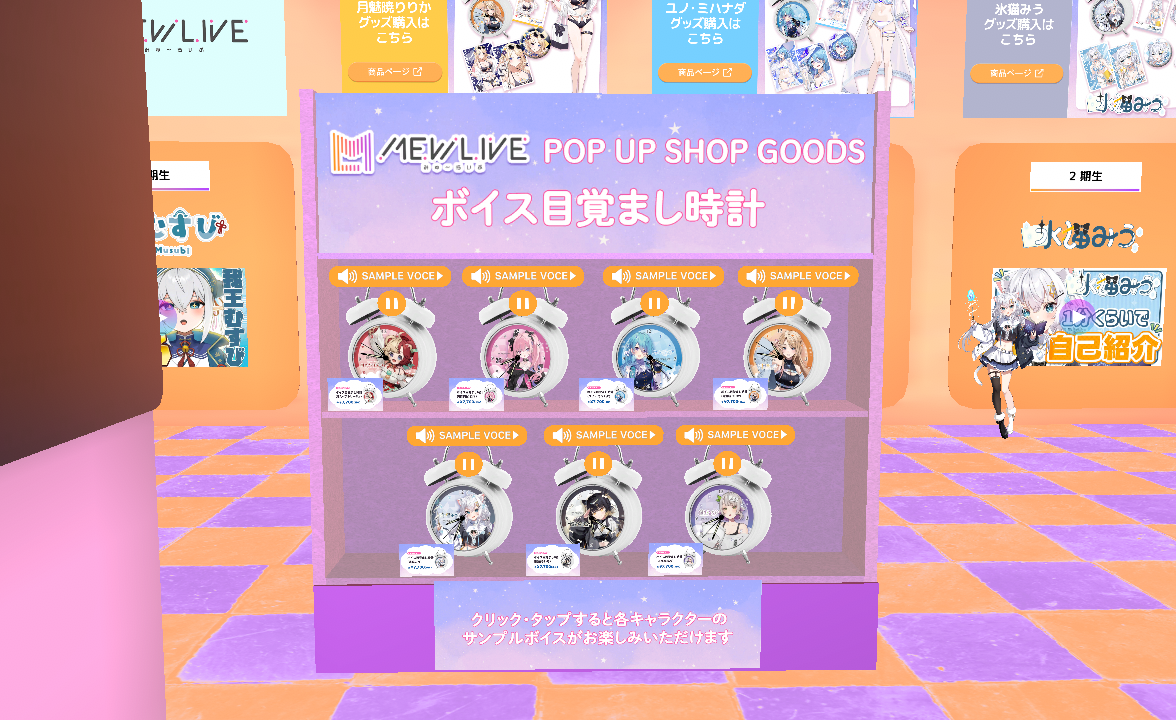Play sample voice of the orange clock

pyautogui.click(x=798, y=276)
